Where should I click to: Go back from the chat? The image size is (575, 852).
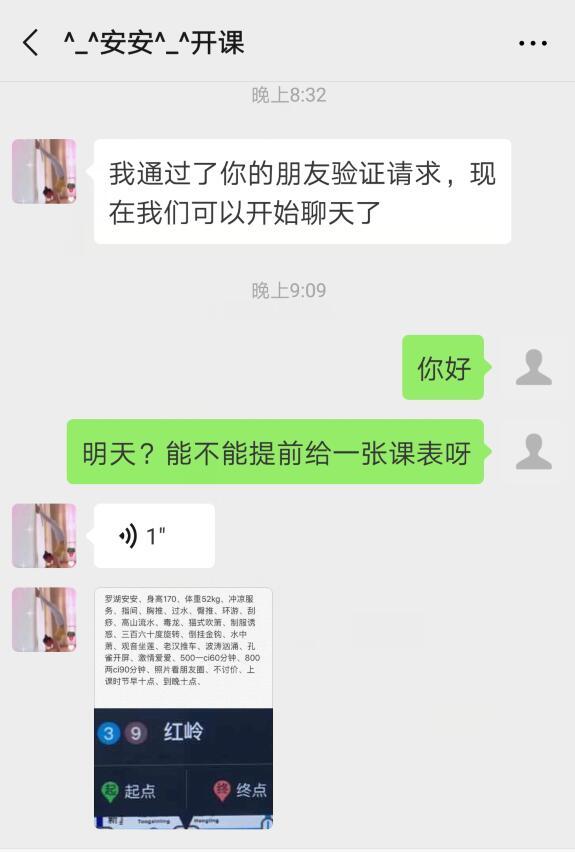click(30, 43)
